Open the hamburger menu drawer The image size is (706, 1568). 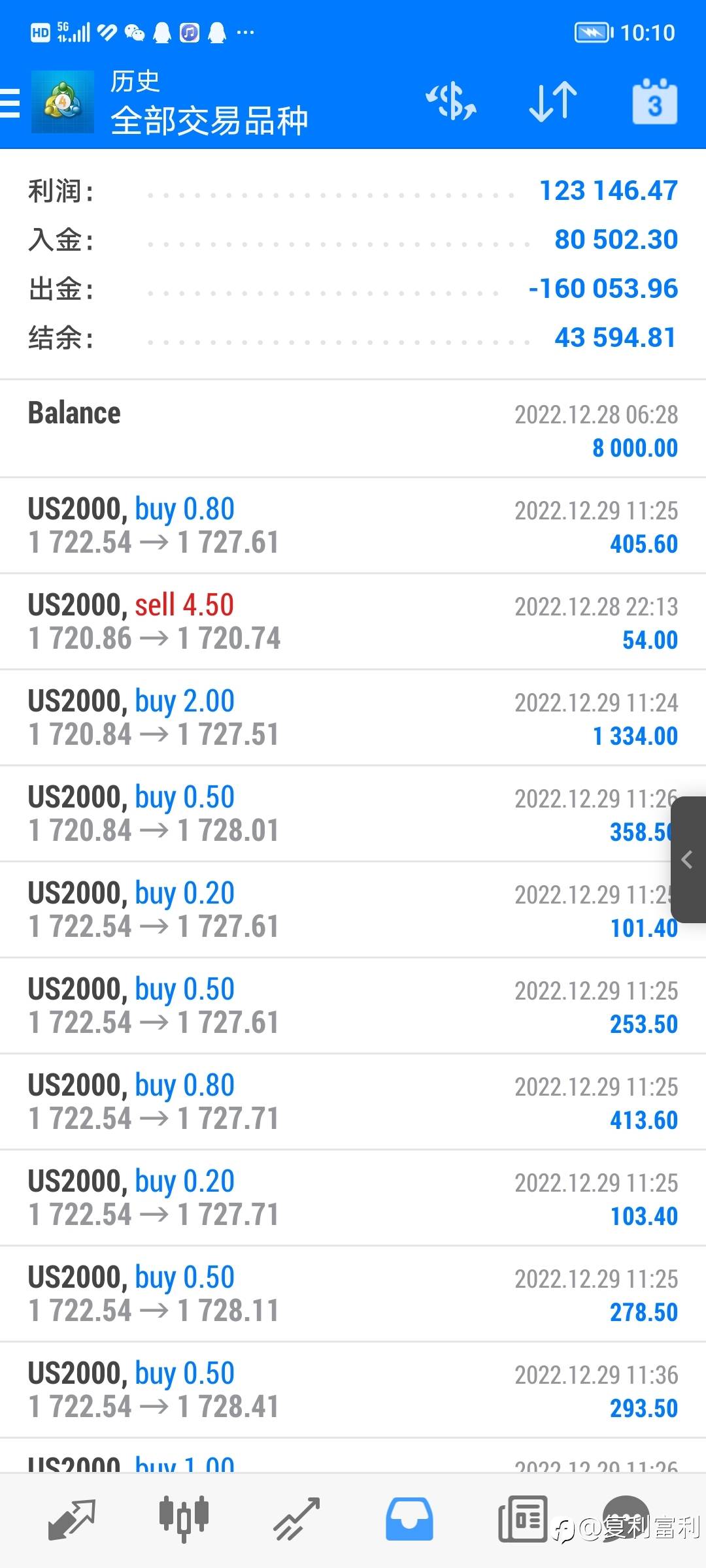(x=10, y=103)
